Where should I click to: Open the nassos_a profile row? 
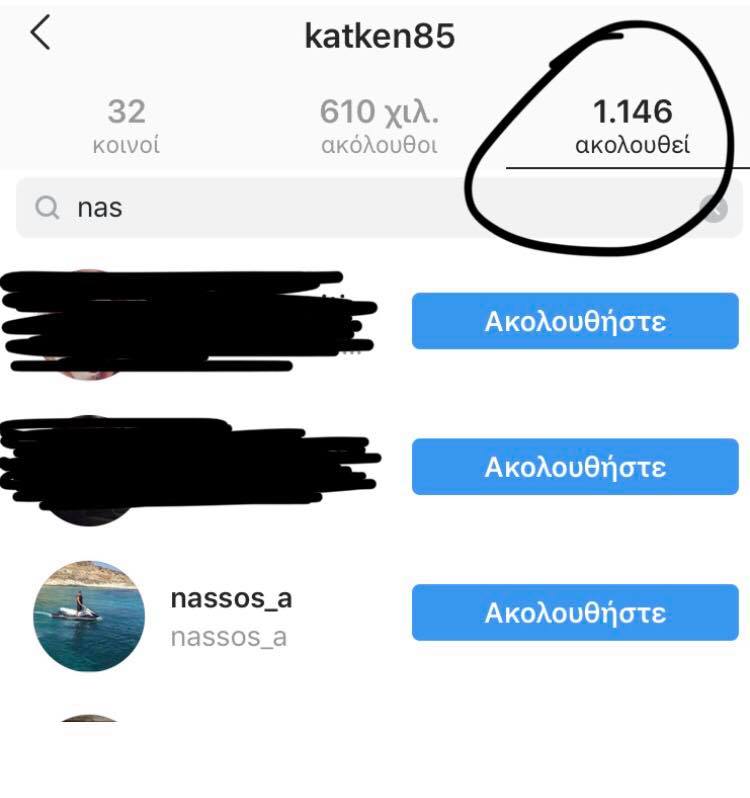tap(230, 615)
